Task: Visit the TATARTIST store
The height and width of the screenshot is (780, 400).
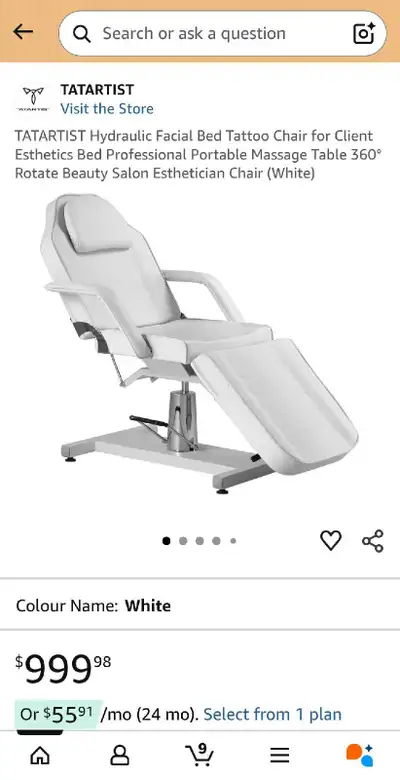Action: [x=106, y=108]
